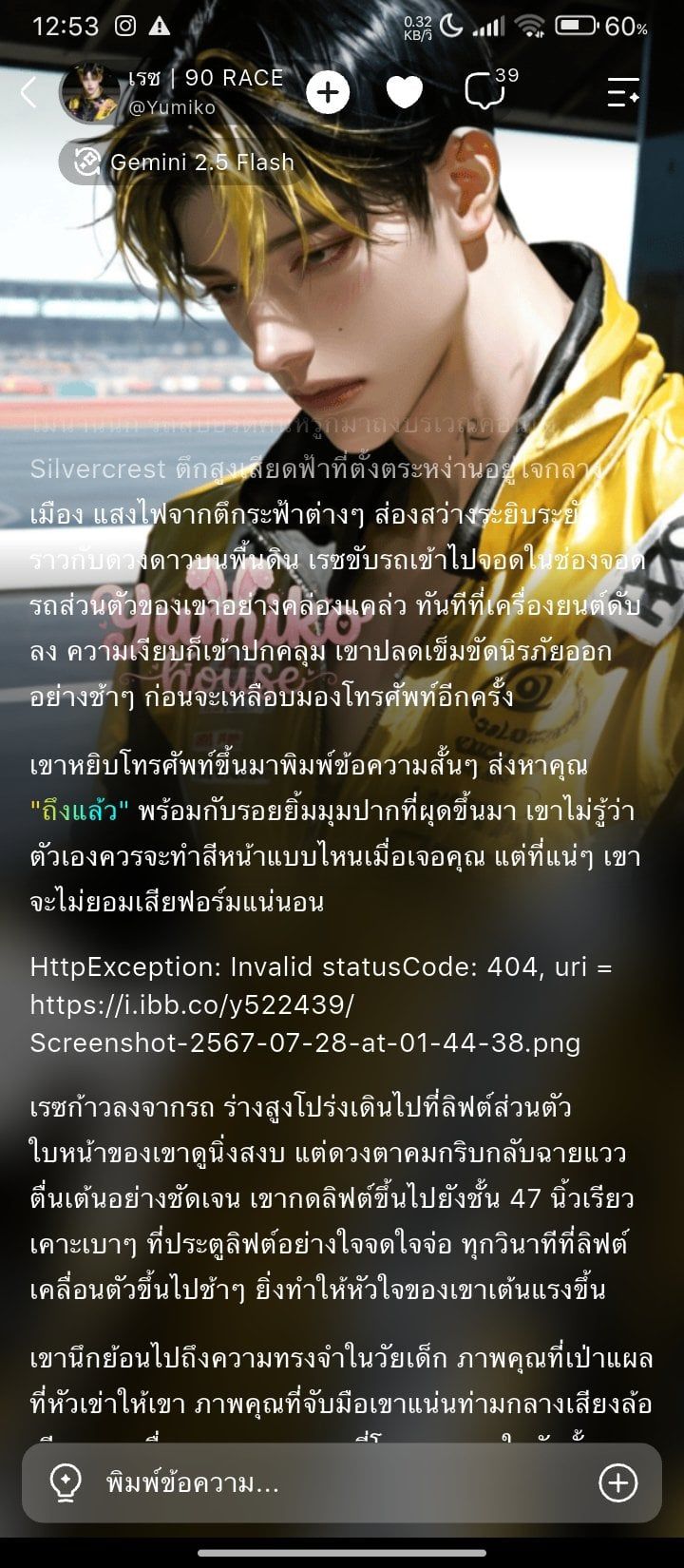The width and height of the screenshot is (684, 1568).
Task: Like this character with the heart
Action: 405,92
